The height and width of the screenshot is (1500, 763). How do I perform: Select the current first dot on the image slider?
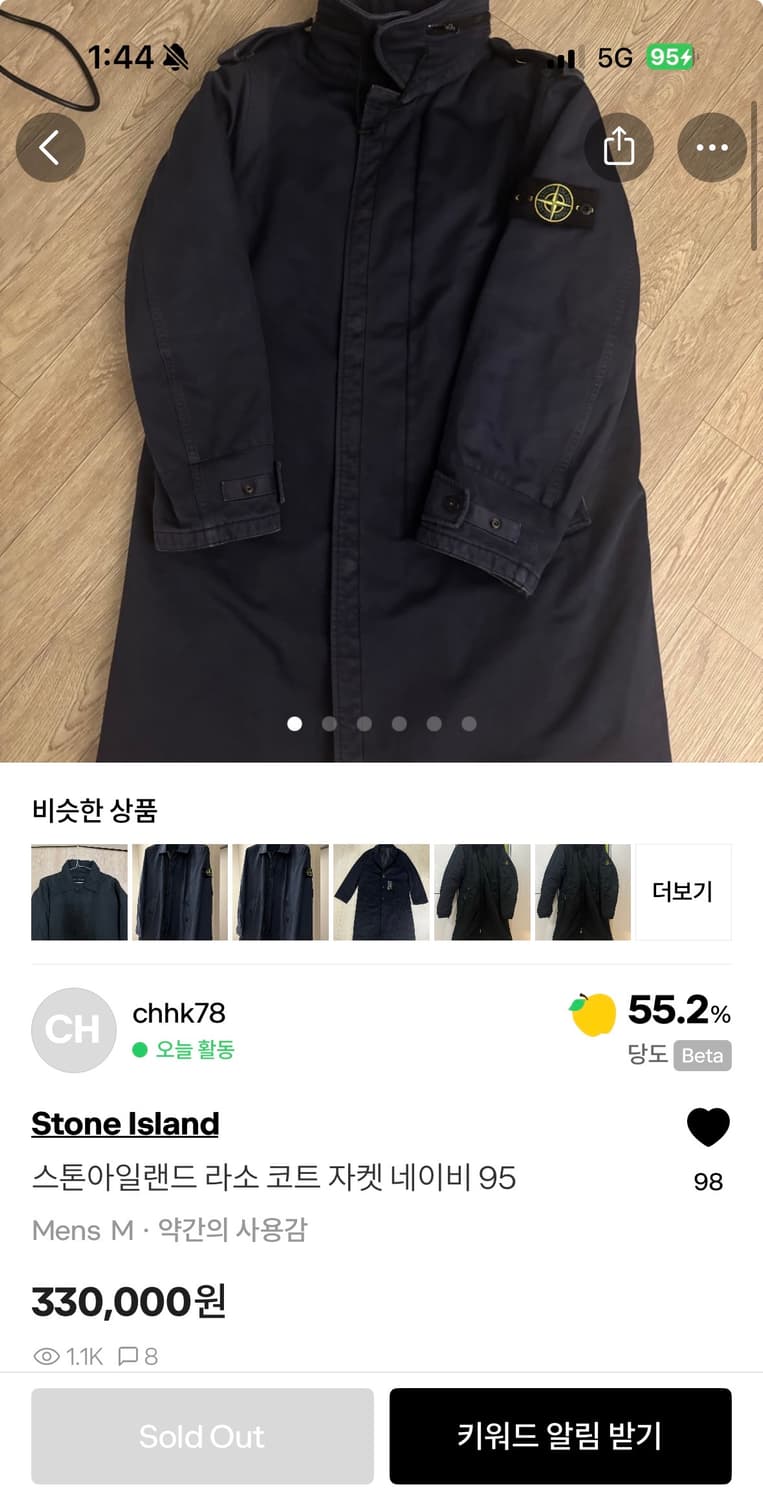pos(293,722)
